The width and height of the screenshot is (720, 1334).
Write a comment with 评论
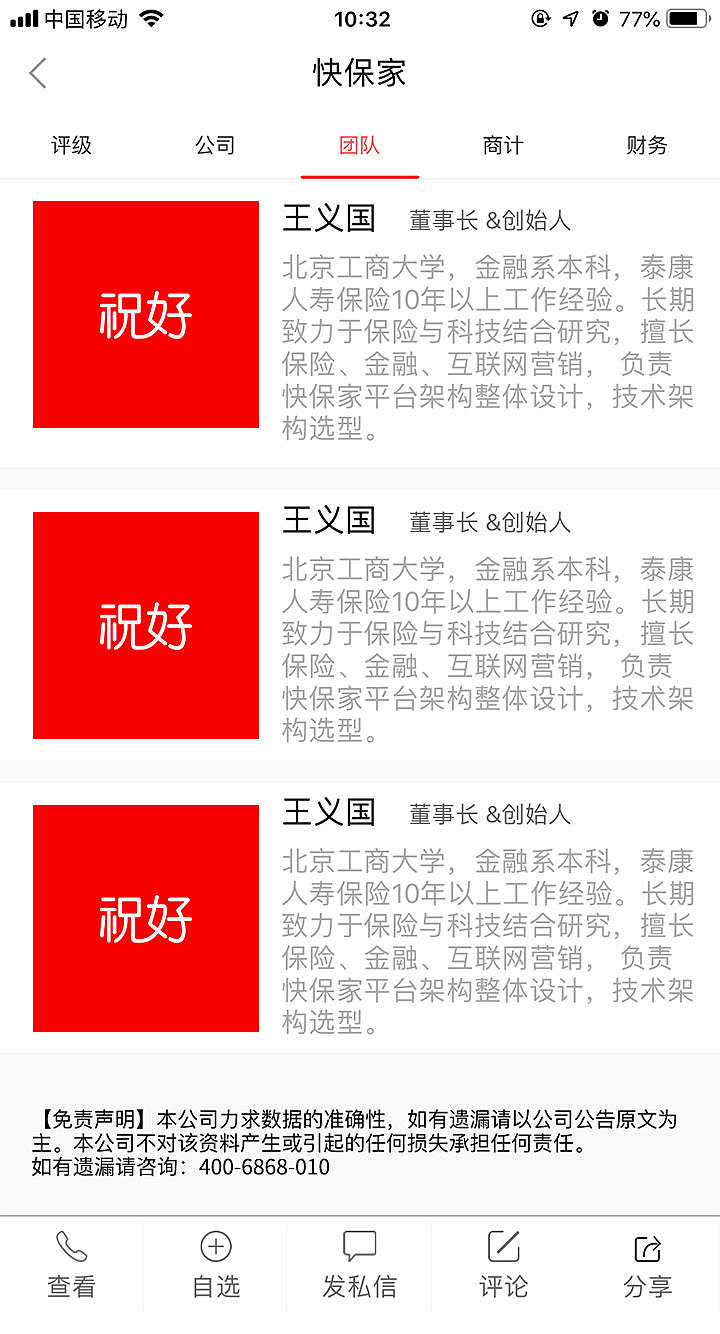tap(503, 1264)
